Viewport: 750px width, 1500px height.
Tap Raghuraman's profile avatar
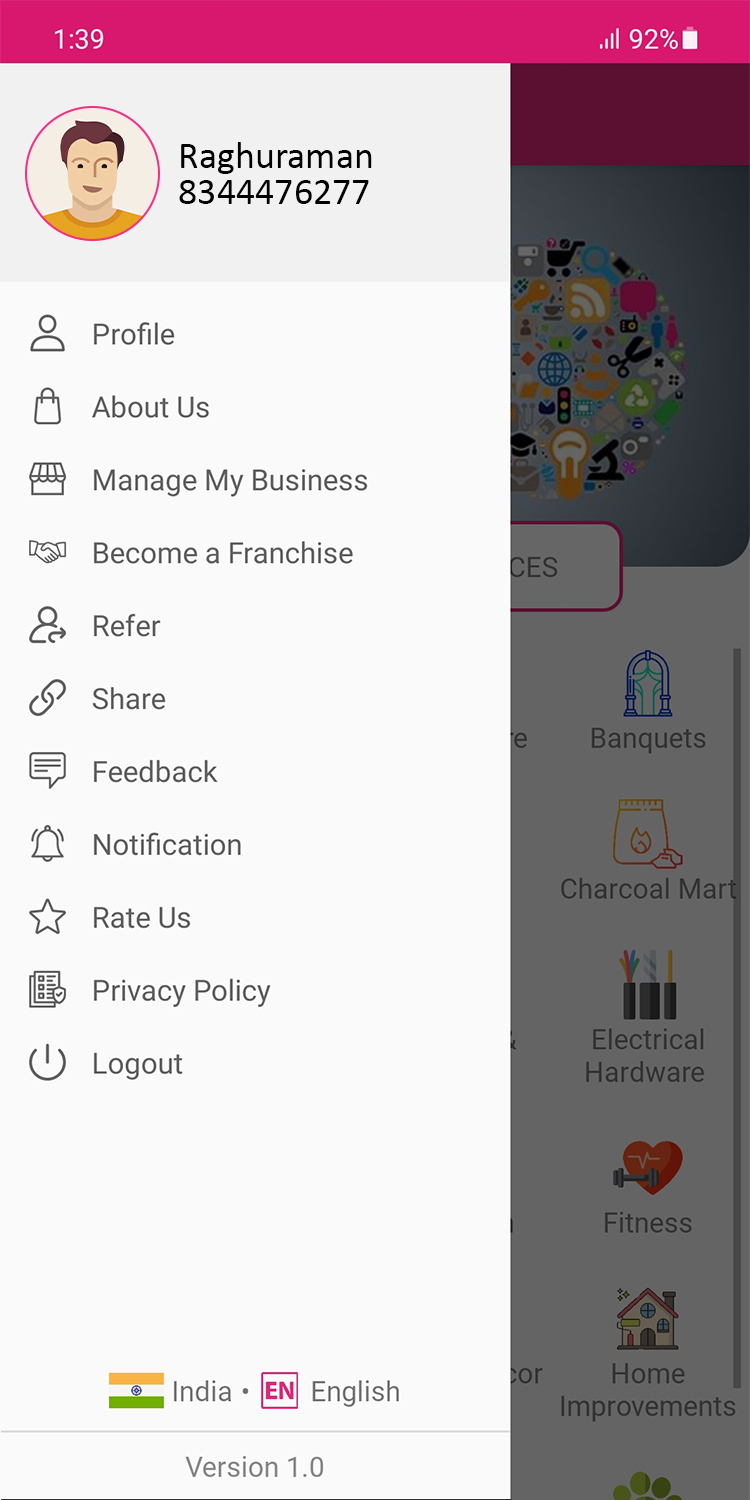coord(92,173)
